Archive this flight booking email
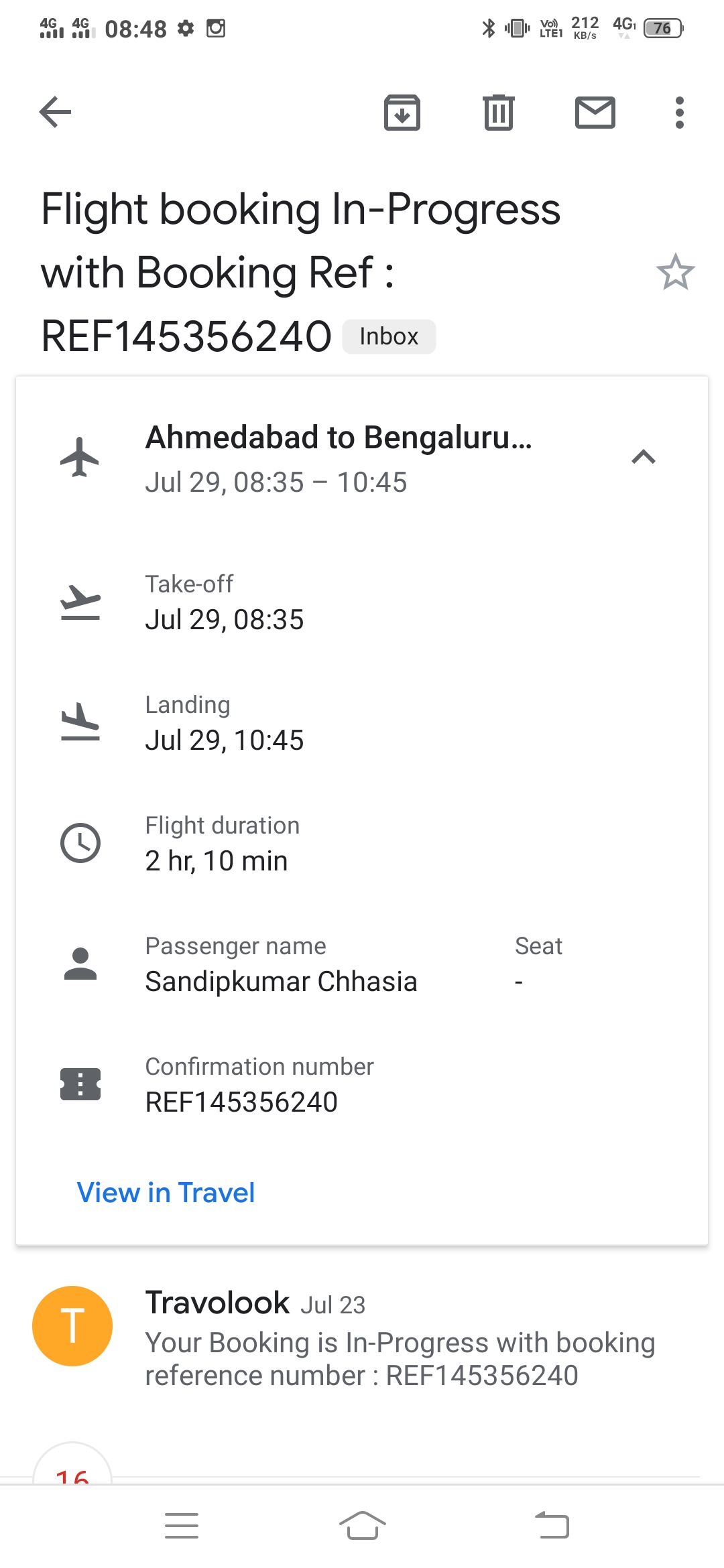 click(402, 112)
